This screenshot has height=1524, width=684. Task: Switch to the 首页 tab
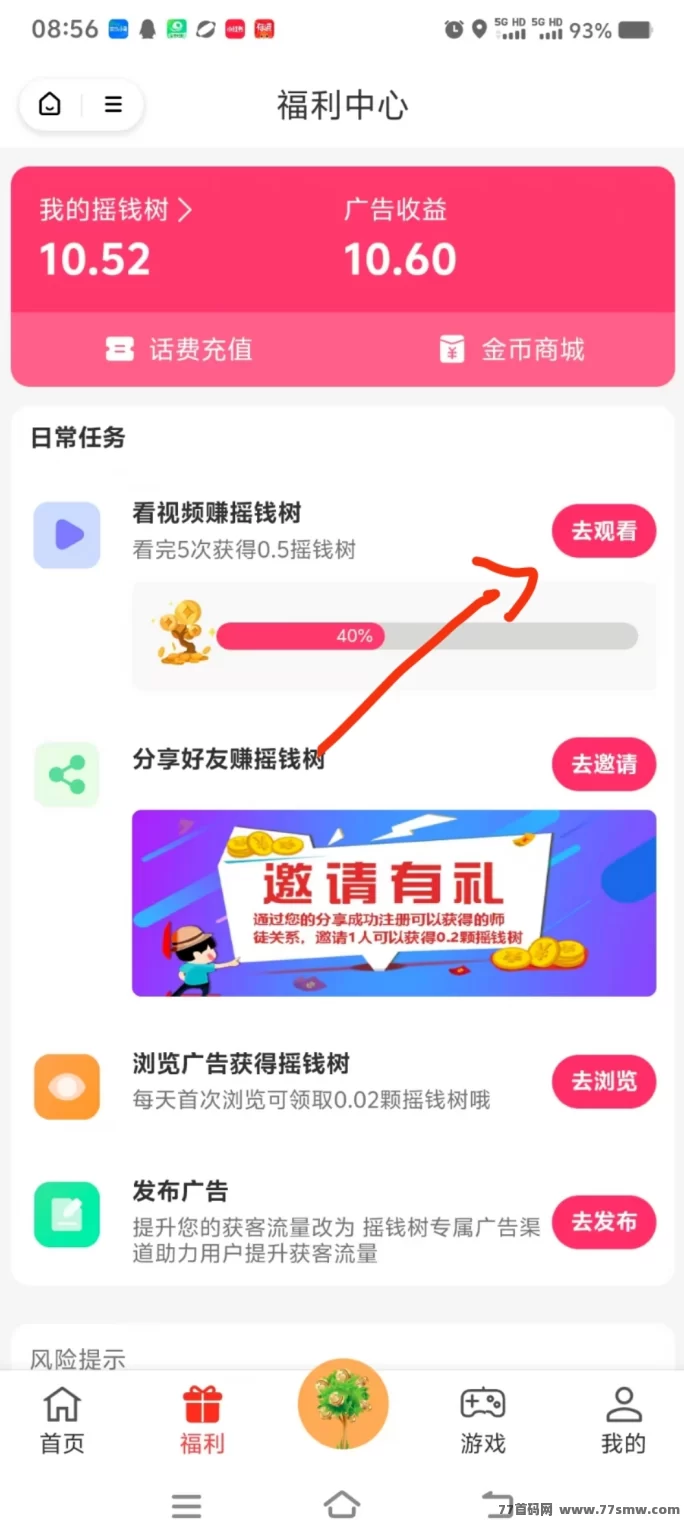[x=62, y=1420]
